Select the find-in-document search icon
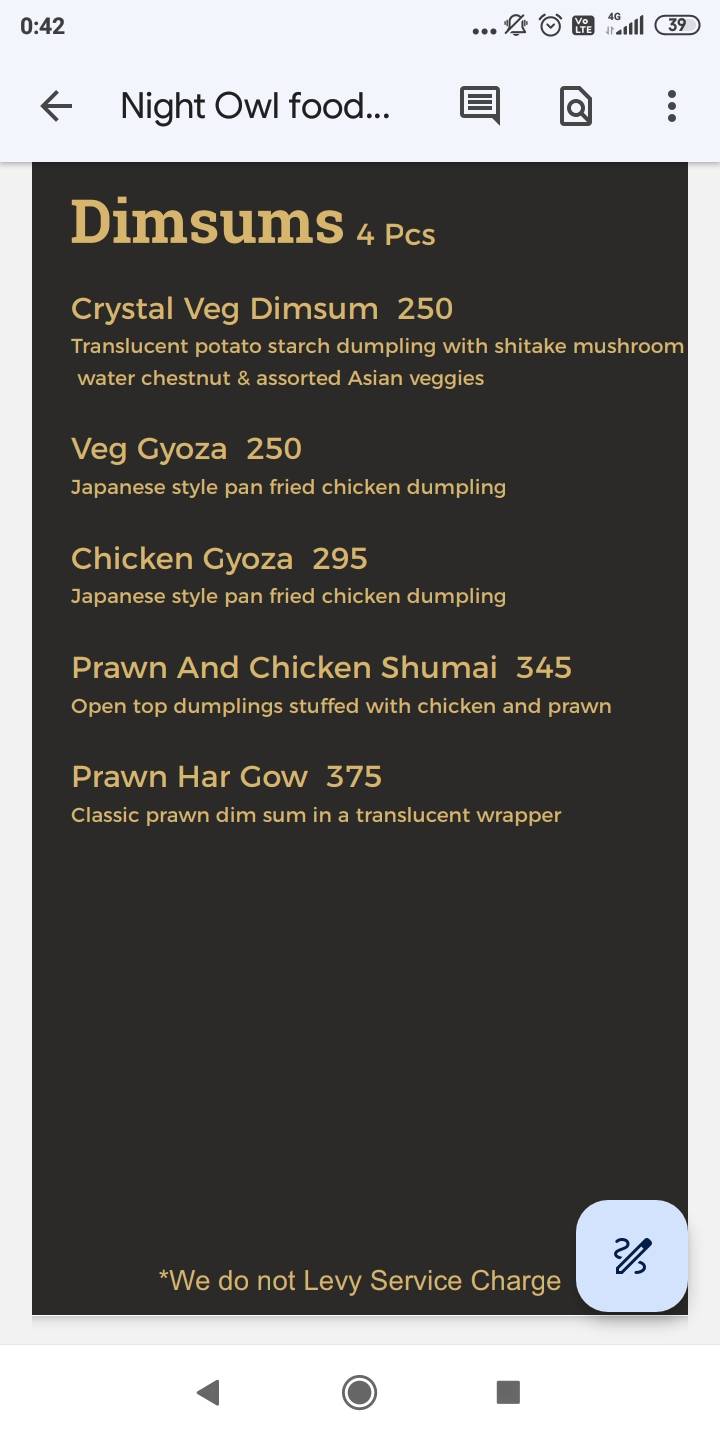The width and height of the screenshot is (720, 1440). (575, 105)
